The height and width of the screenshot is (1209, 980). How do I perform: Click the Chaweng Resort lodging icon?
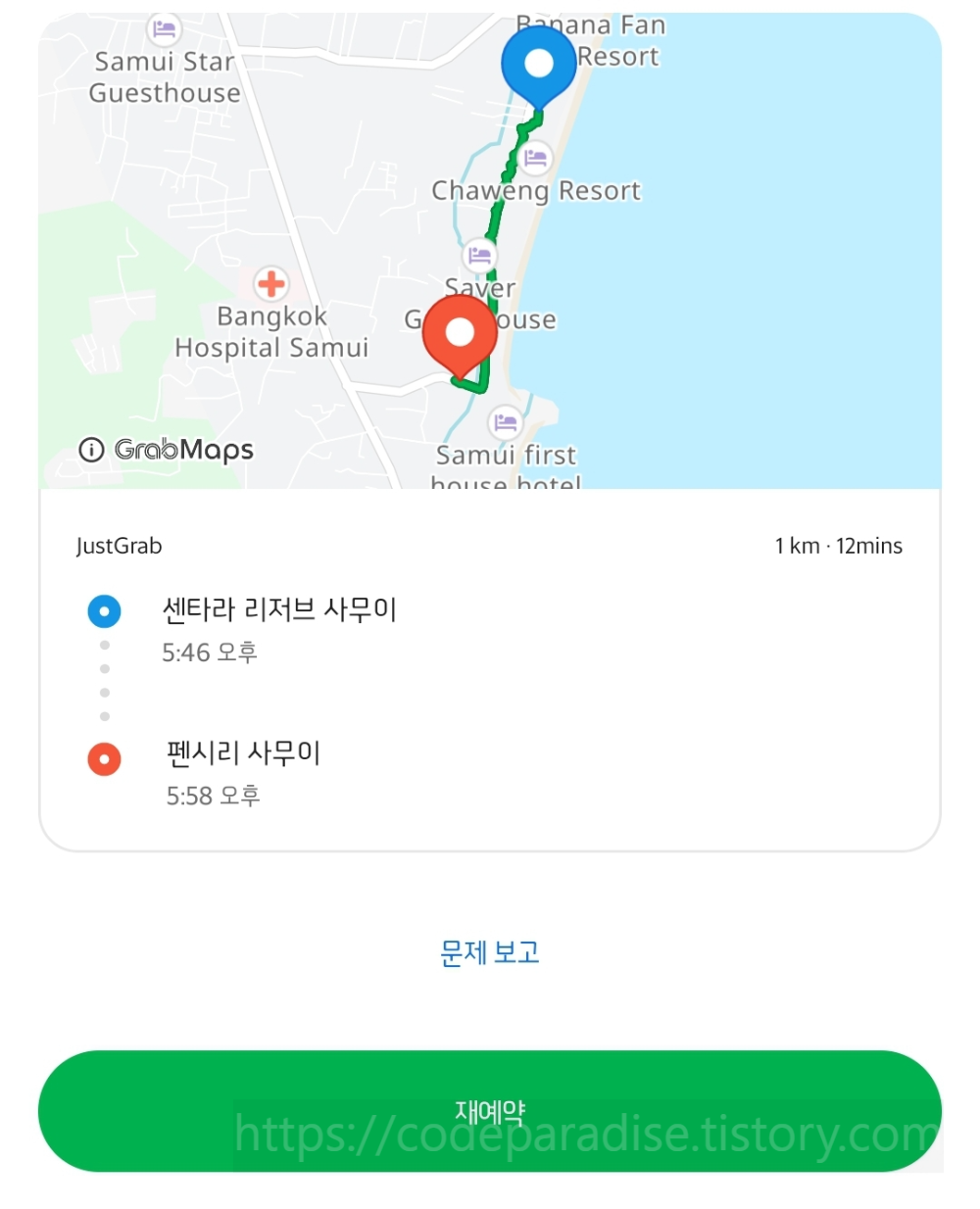coord(537,159)
